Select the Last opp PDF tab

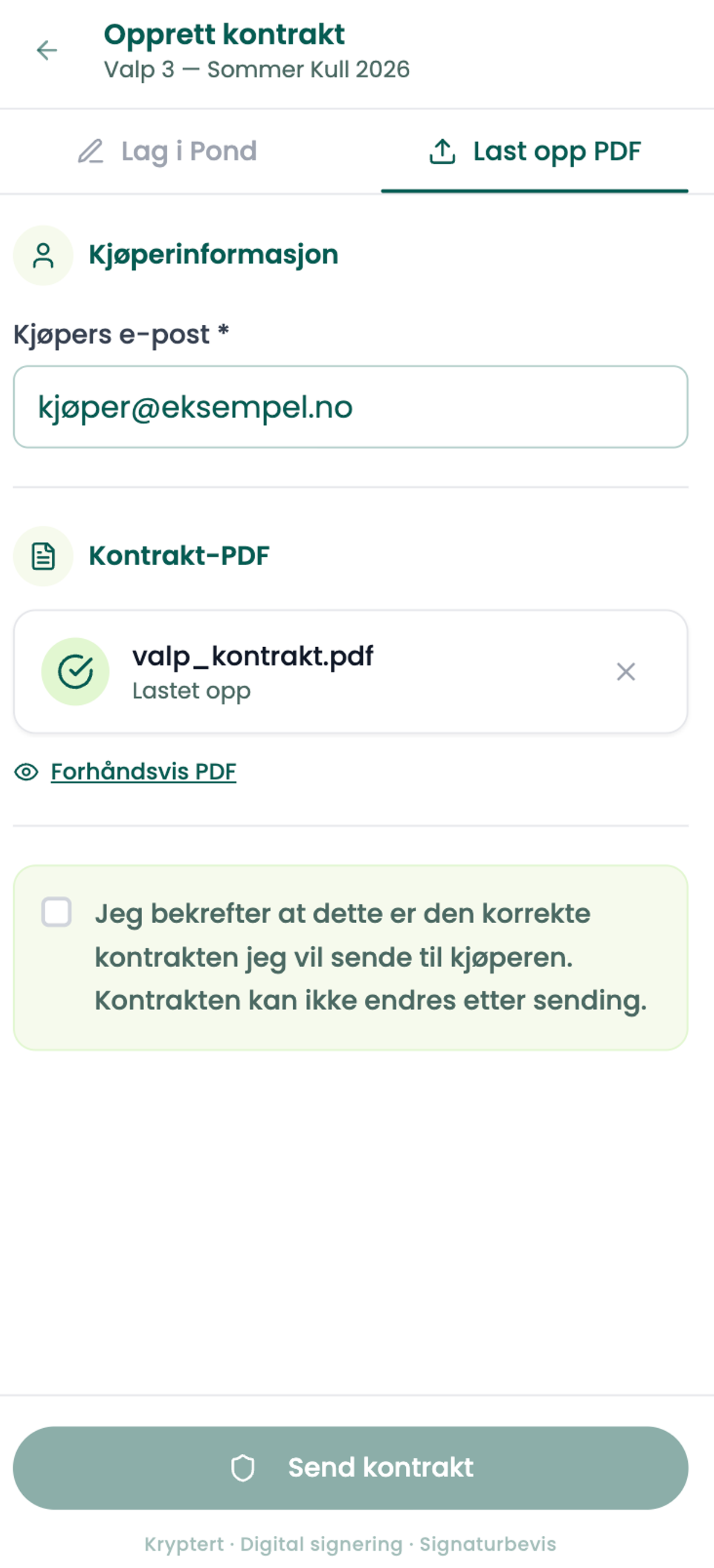pyautogui.click(x=534, y=152)
